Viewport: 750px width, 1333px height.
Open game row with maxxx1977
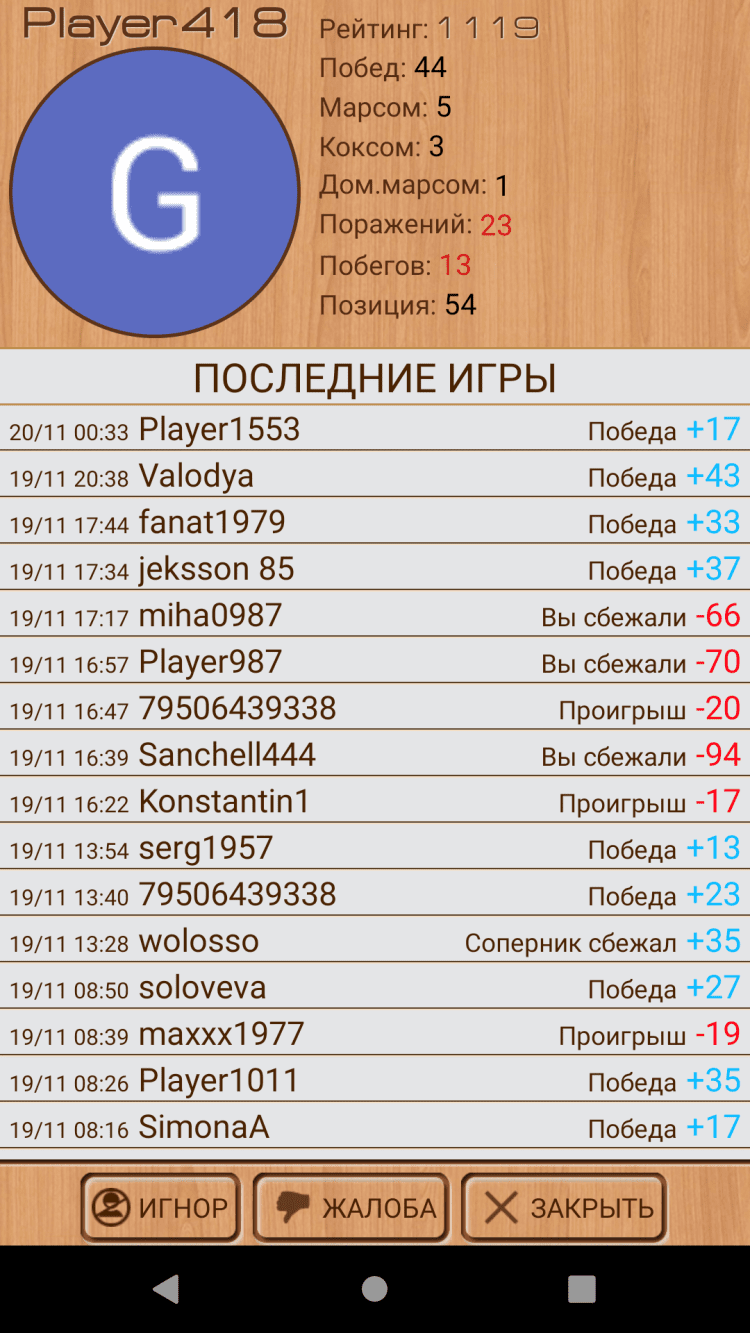tap(374, 1034)
